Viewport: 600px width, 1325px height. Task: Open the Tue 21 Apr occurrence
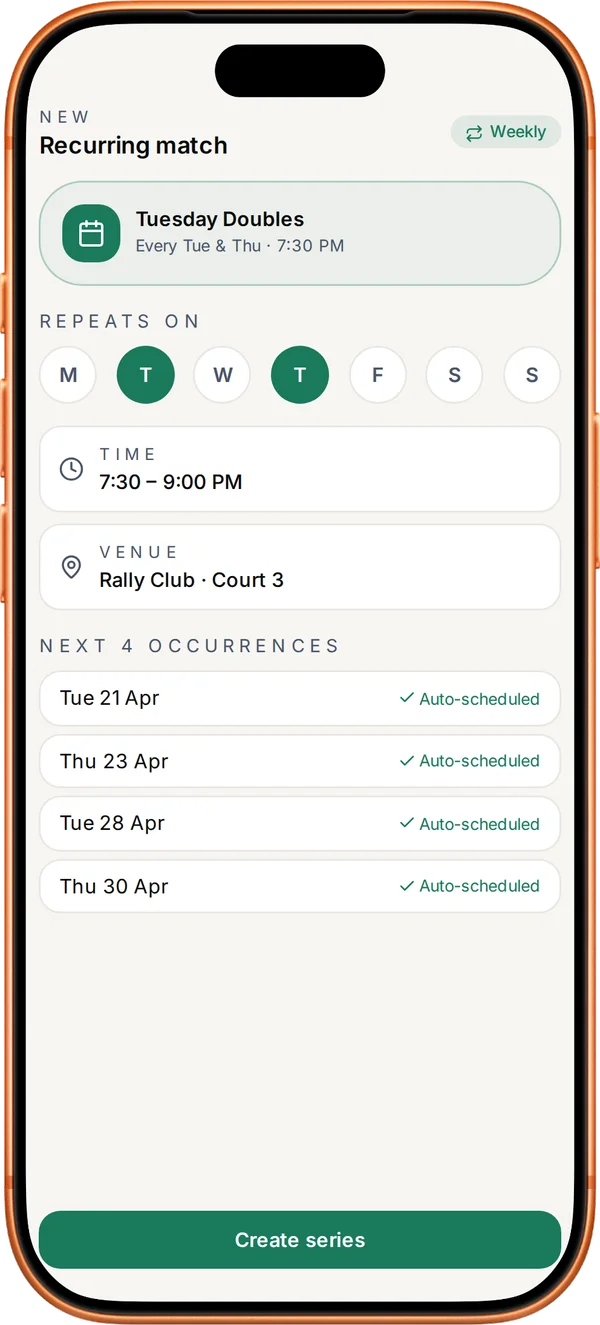coord(300,698)
